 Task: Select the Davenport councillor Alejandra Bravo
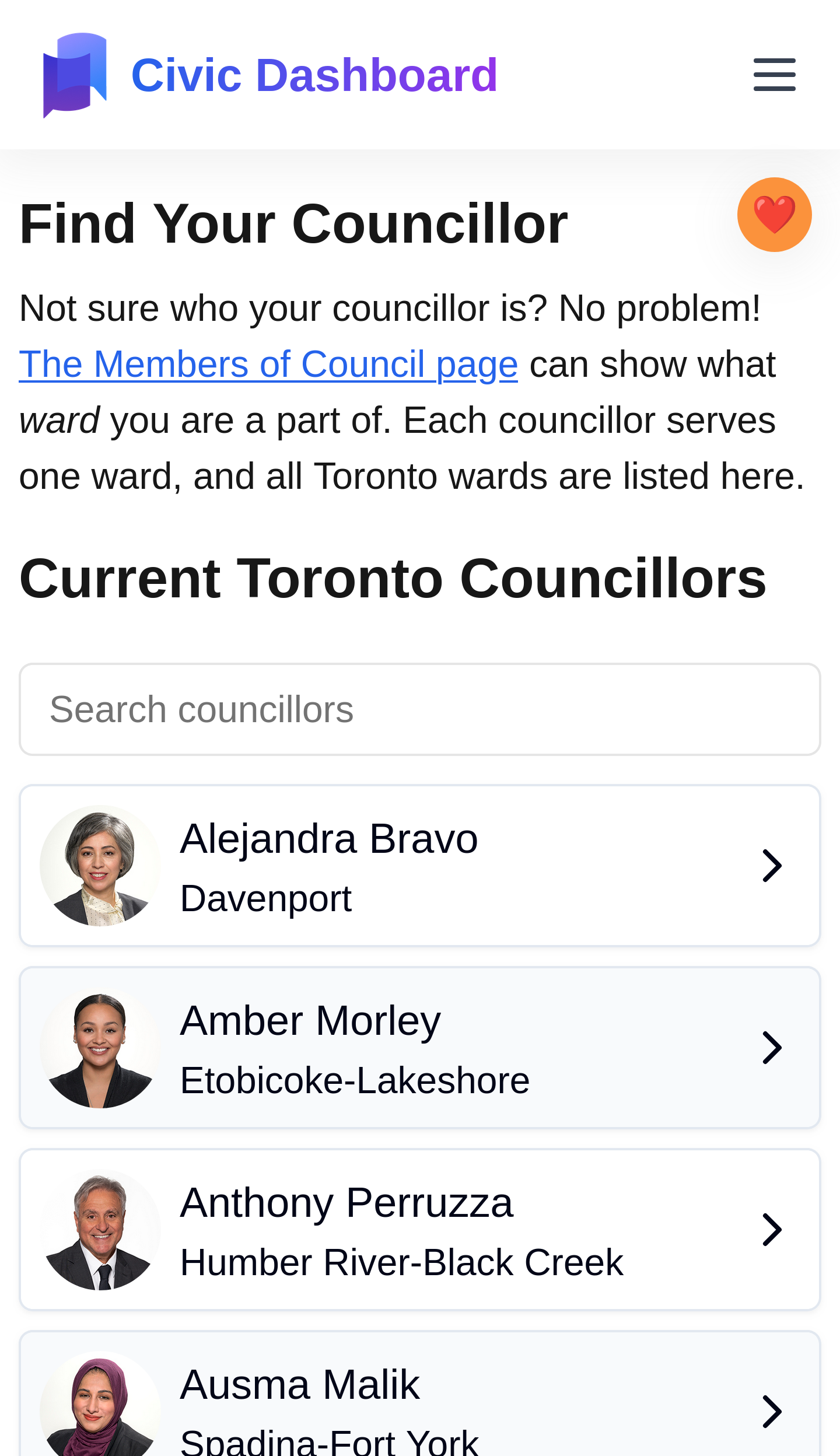(x=420, y=865)
